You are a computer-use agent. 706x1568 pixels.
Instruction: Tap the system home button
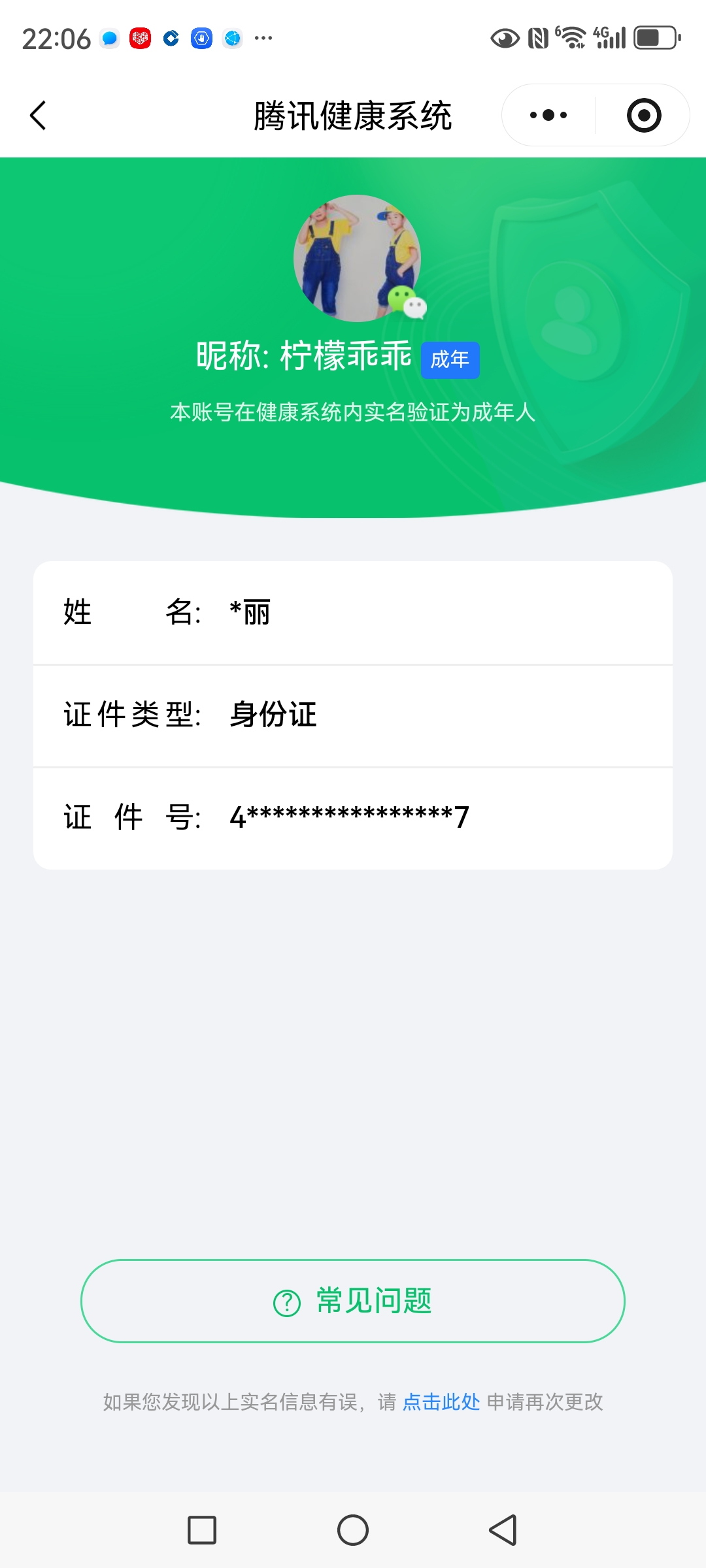click(x=353, y=1530)
